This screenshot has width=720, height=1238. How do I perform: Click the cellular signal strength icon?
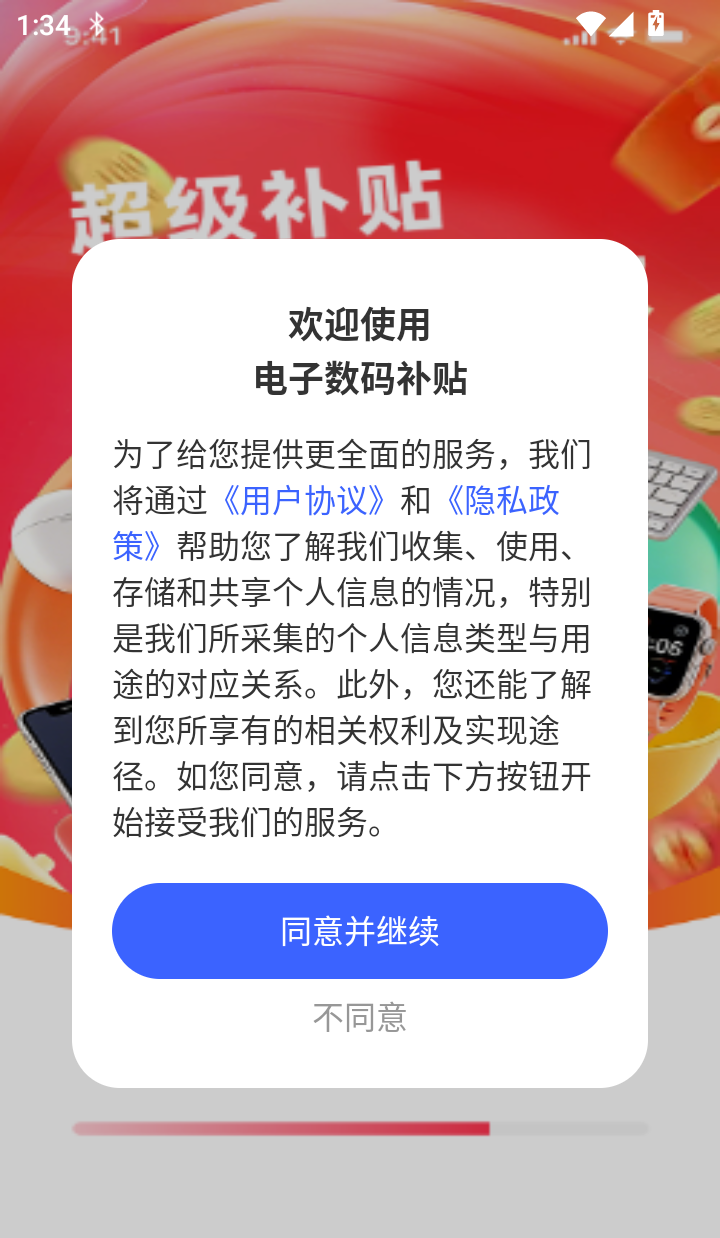click(623, 27)
